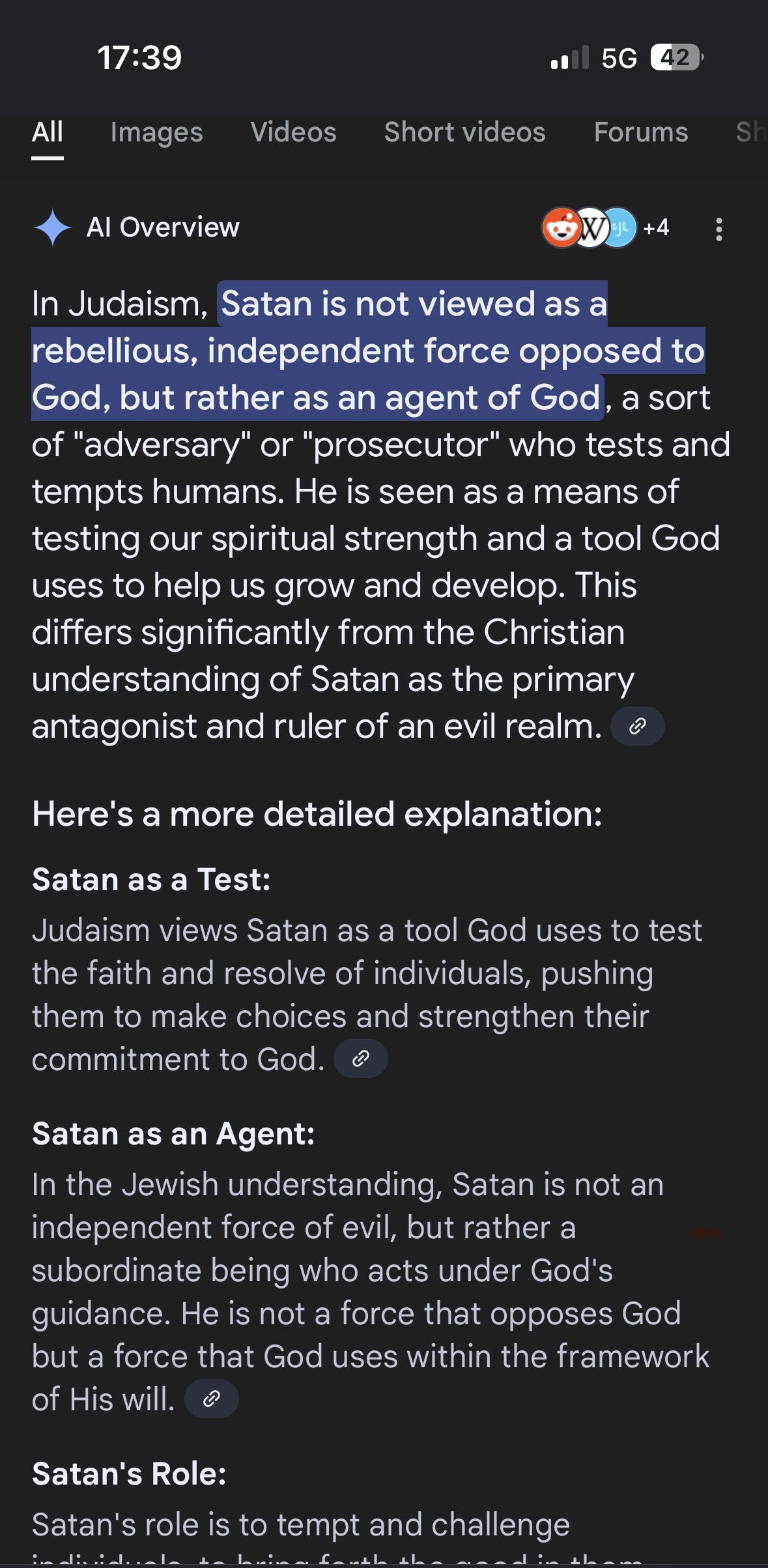Switch to the Videos tab
This screenshot has width=768, height=1568.
pyautogui.click(x=293, y=132)
